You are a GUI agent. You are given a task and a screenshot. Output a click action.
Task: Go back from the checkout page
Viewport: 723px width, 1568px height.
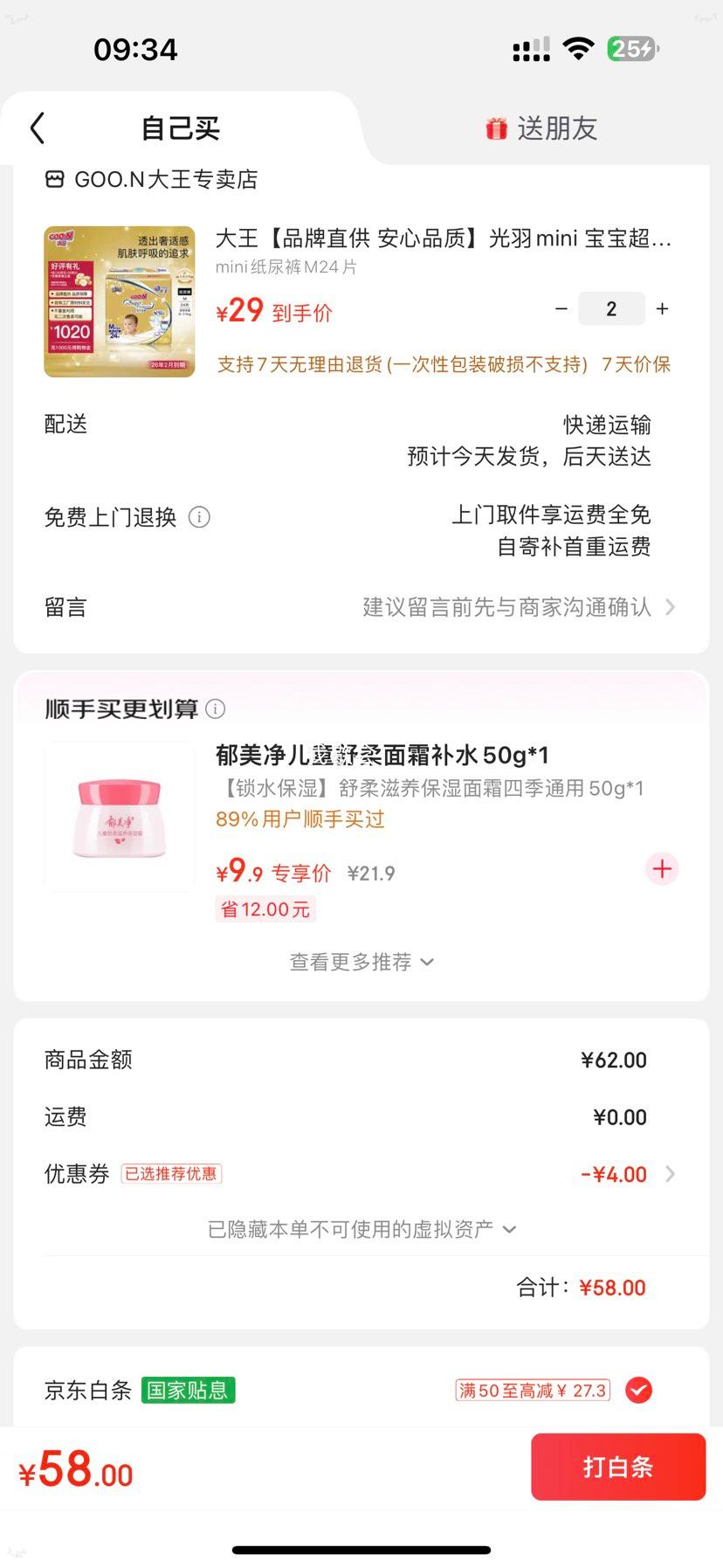(38, 128)
